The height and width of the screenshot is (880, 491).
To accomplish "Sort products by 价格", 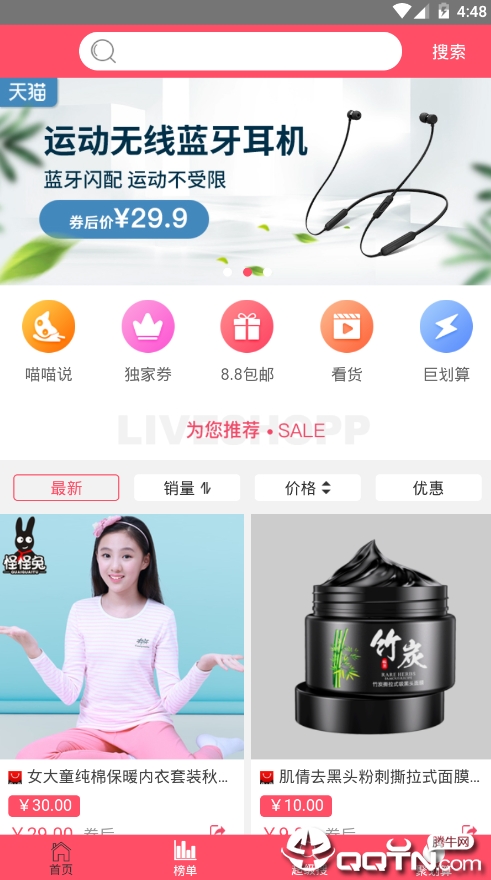I will point(308,488).
